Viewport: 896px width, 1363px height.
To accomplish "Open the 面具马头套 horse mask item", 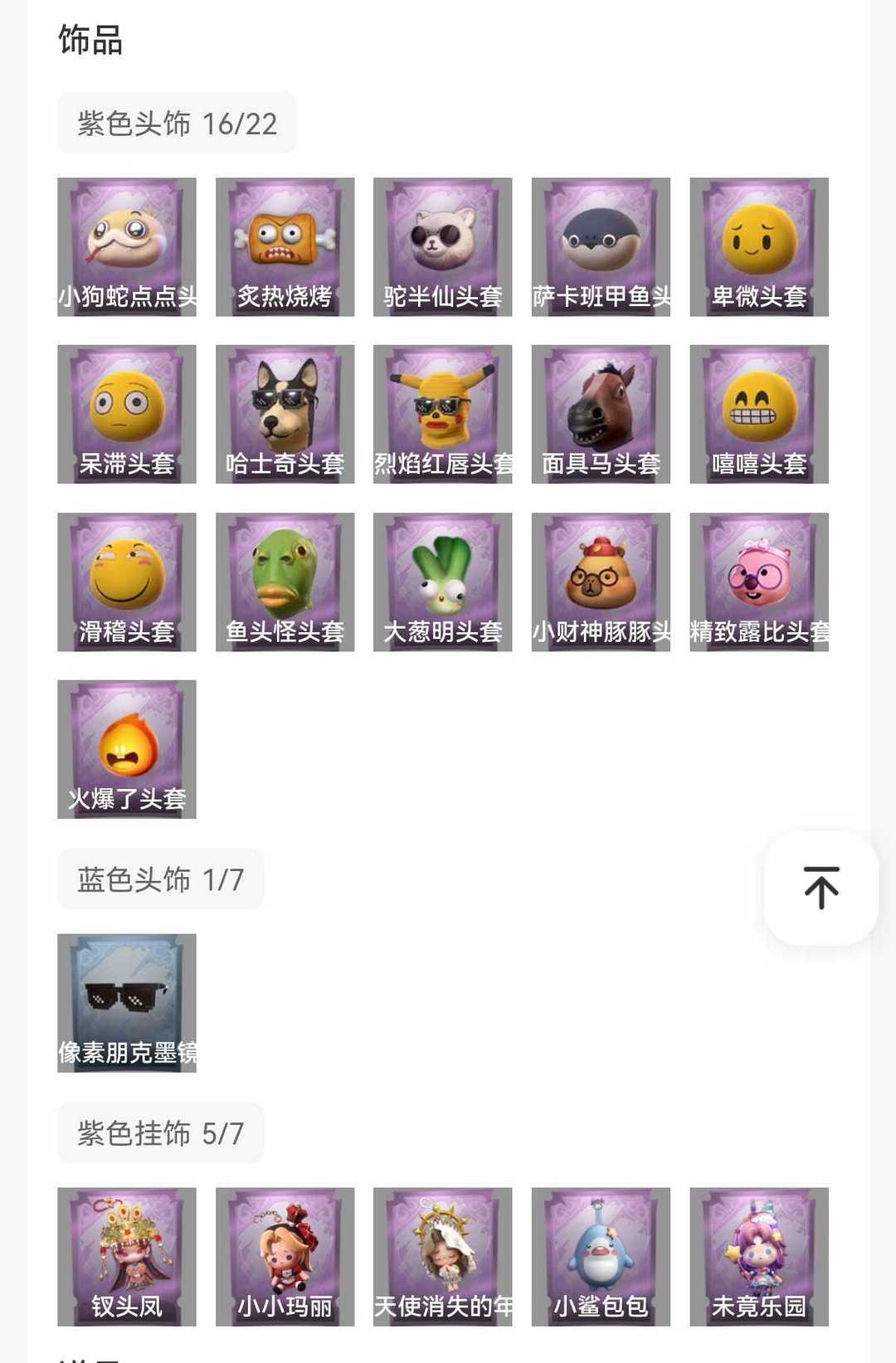I will (x=599, y=413).
